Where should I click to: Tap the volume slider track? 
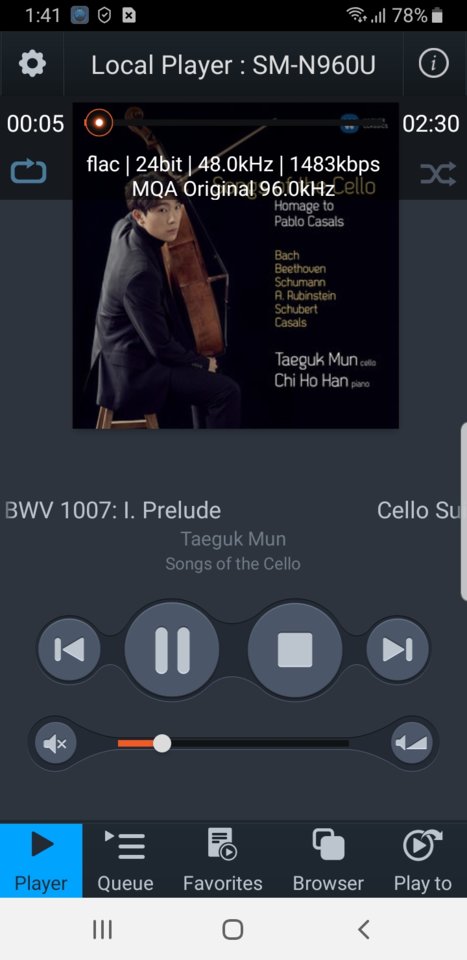[x=233, y=743]
